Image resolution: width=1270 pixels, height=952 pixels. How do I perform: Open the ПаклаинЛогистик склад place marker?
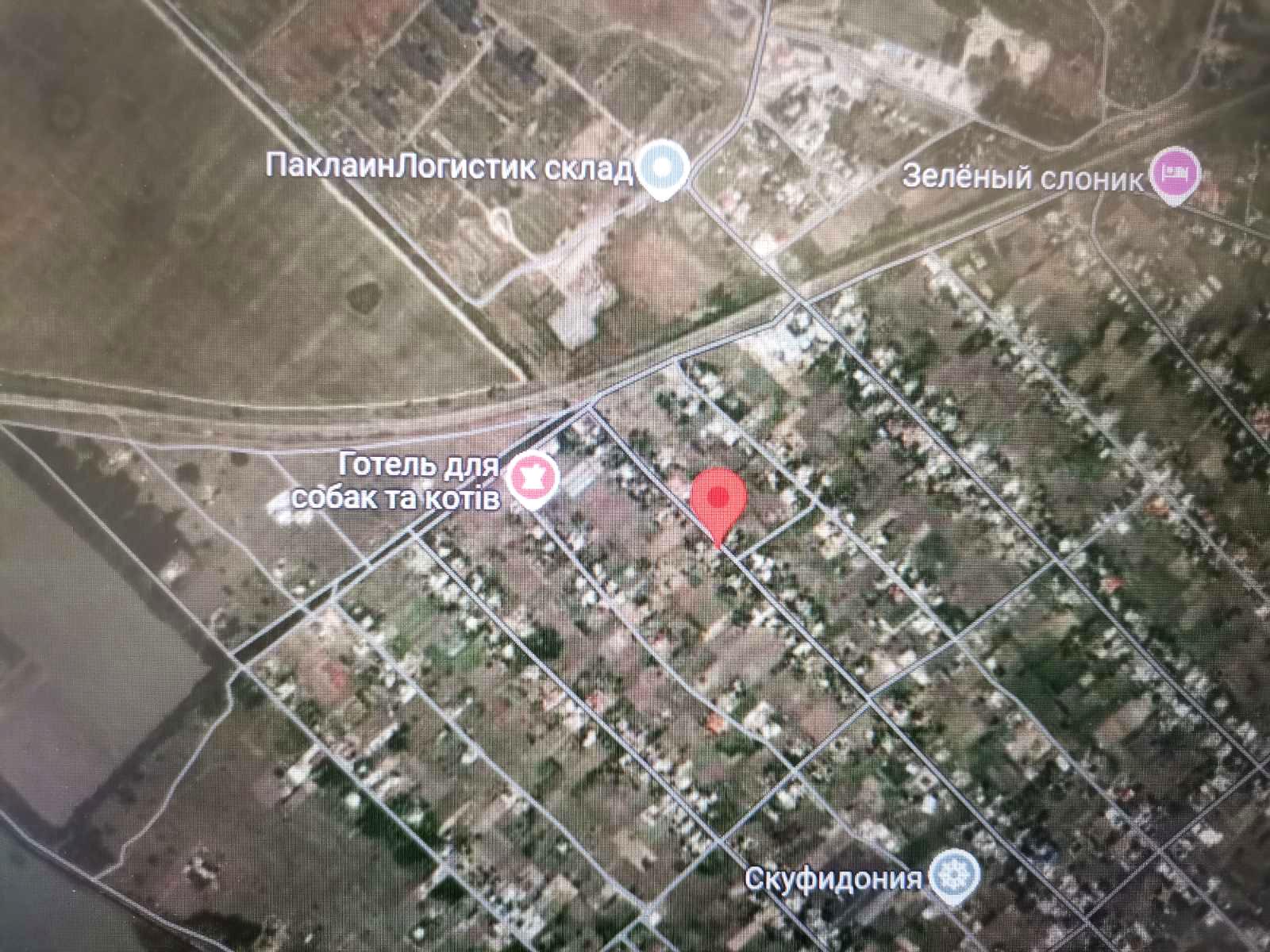coord(663,167)
